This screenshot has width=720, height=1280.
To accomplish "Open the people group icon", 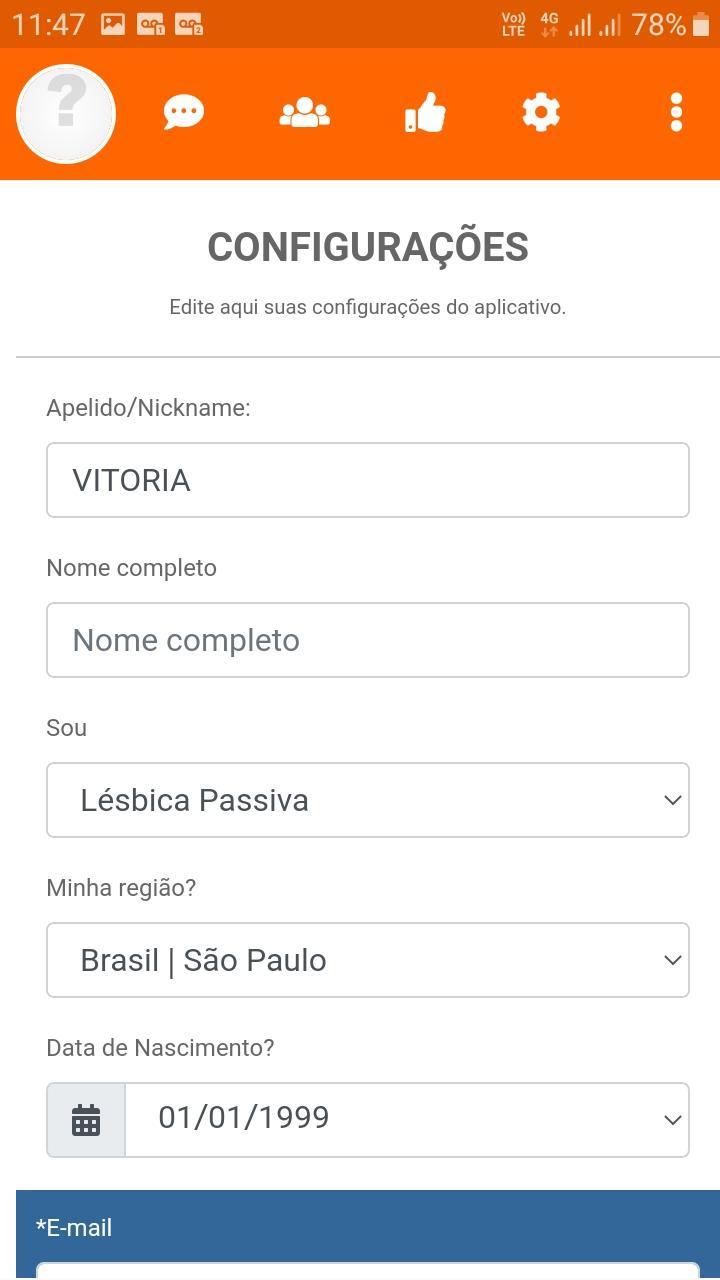I will (304, 113).
